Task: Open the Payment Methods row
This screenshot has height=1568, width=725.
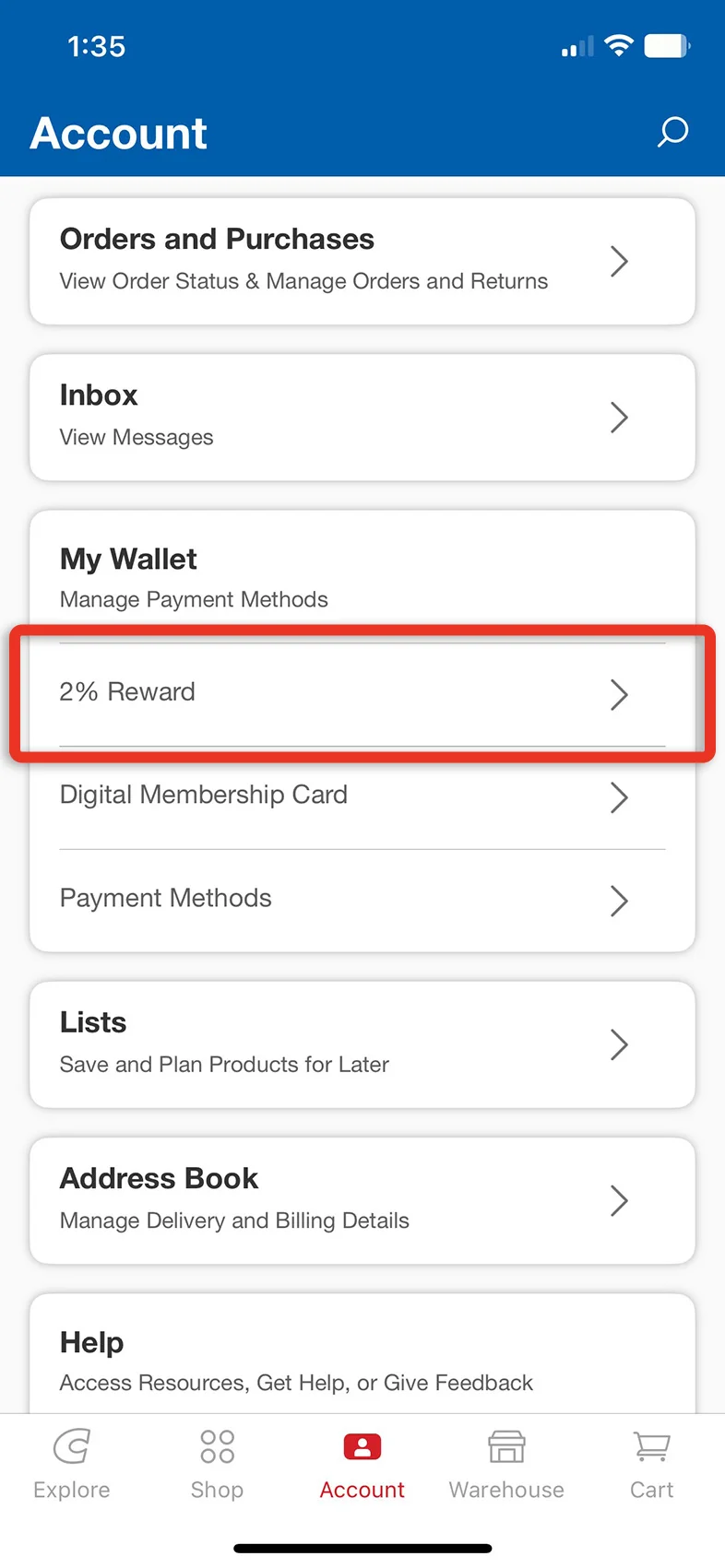Action: pyautogui.click(x=362, y=901)
